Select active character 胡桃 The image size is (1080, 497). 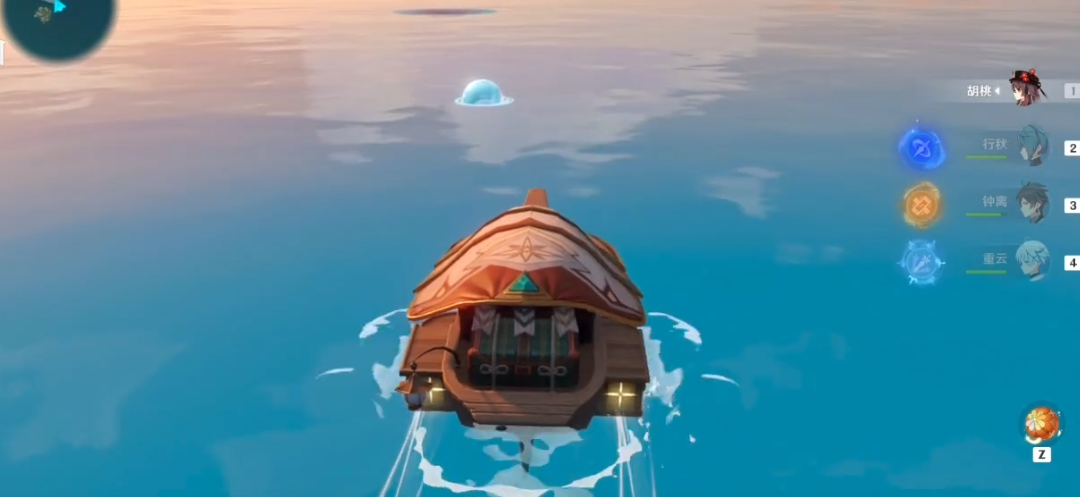1025,89
